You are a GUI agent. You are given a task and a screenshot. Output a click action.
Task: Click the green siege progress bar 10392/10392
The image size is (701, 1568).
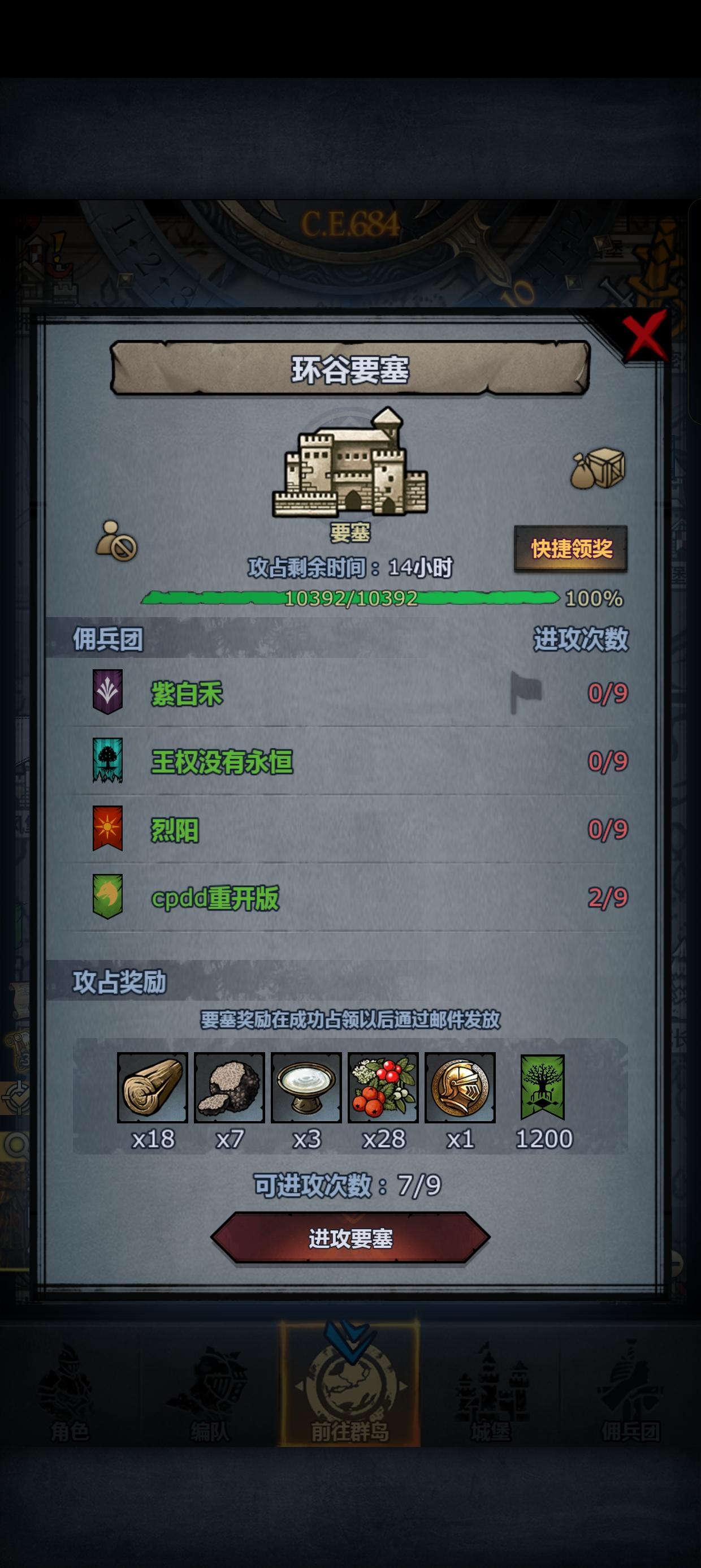pos(350,598)
